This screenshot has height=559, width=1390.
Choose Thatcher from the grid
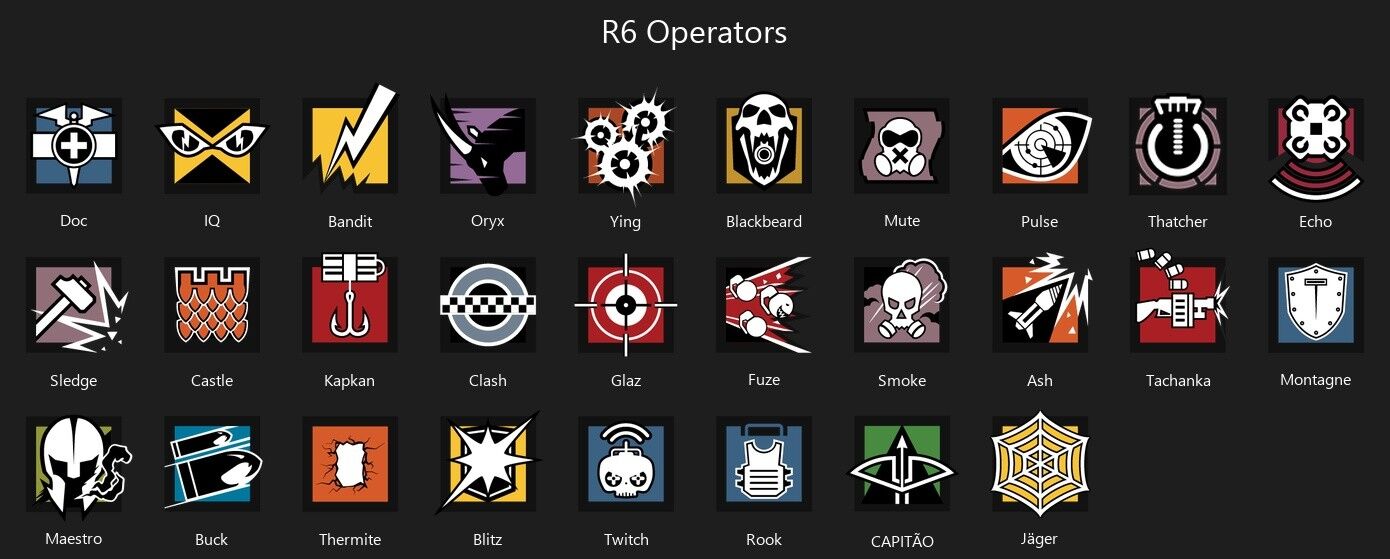[x=1178, y=146]
